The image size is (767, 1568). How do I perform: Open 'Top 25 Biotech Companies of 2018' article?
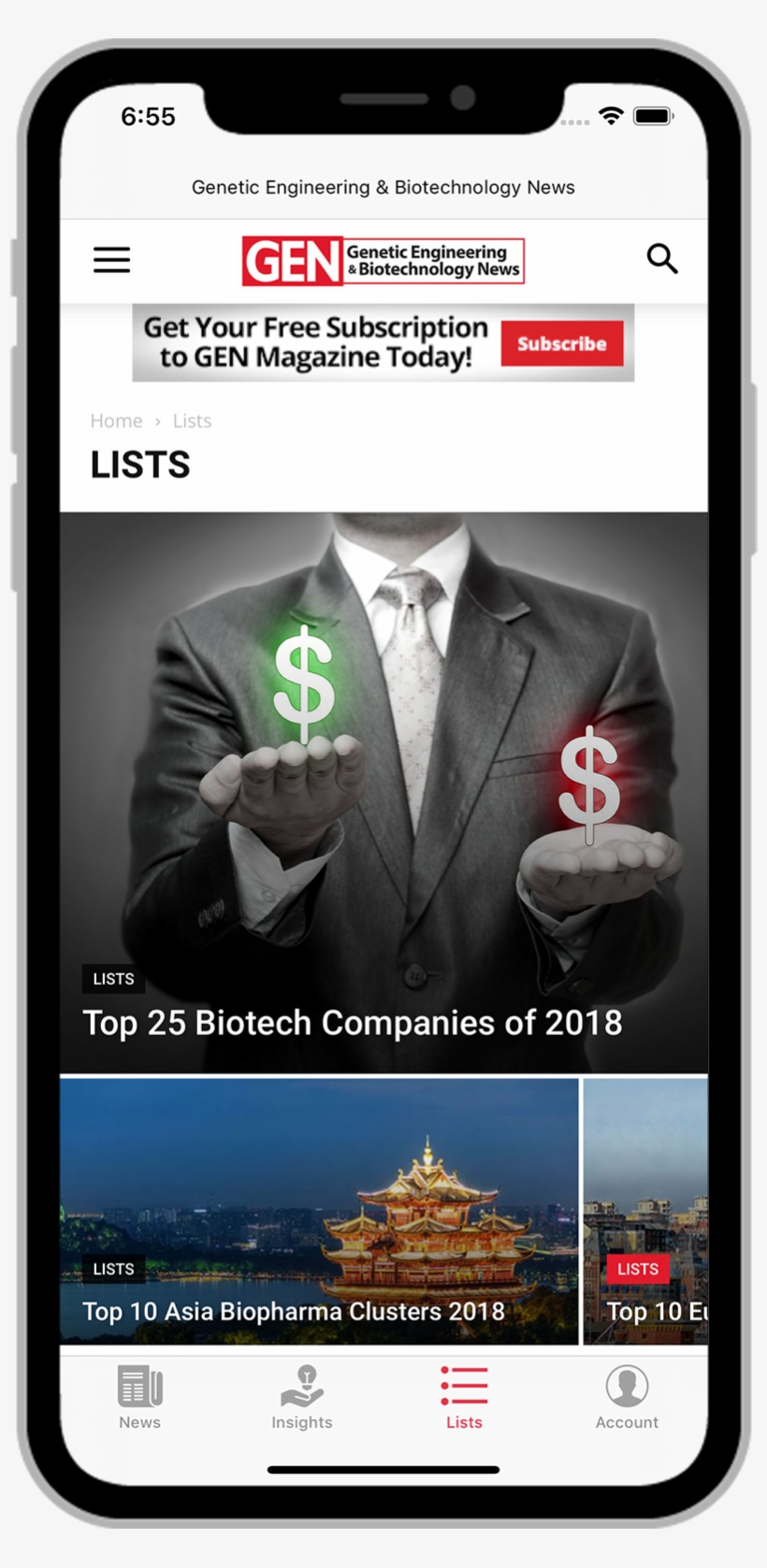352,1022
